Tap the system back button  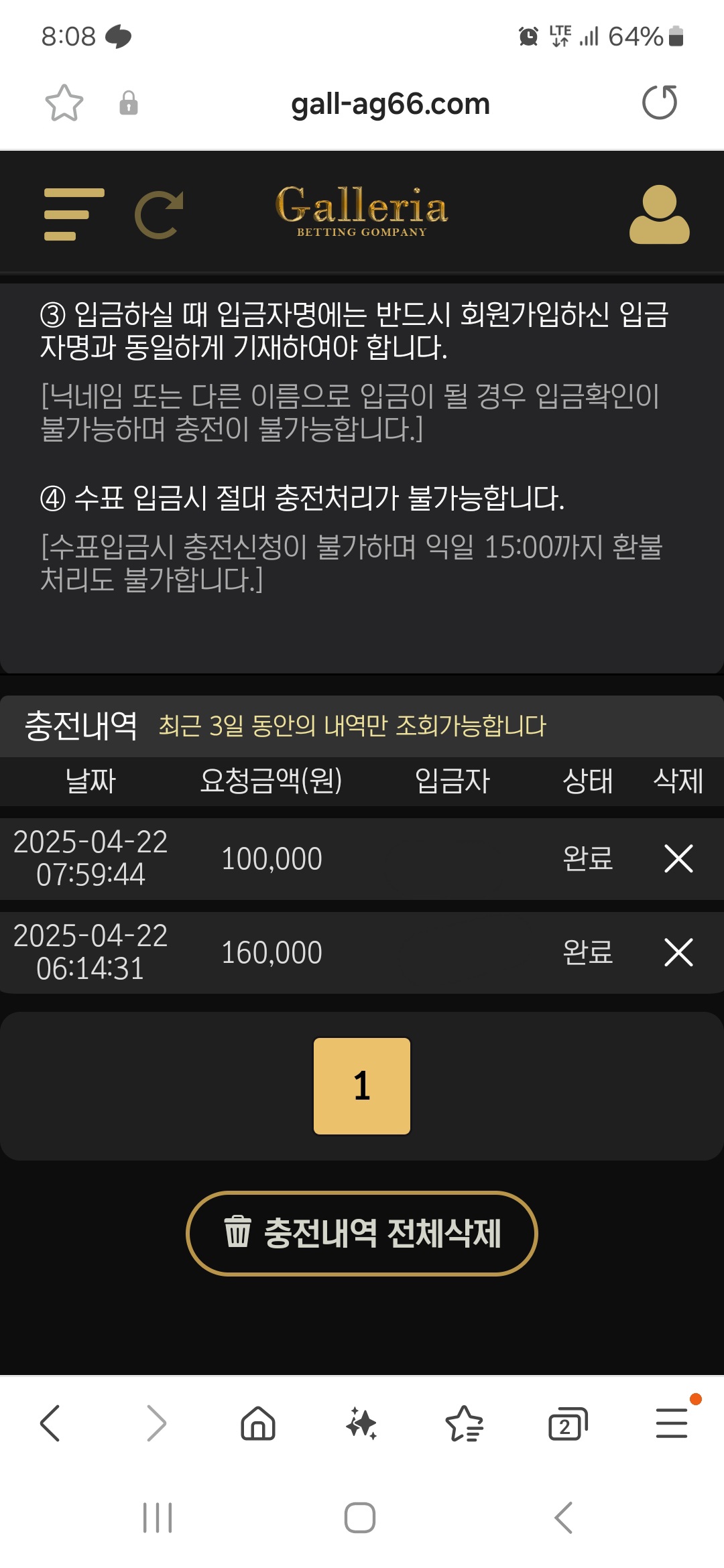[x=563, y=1518]
